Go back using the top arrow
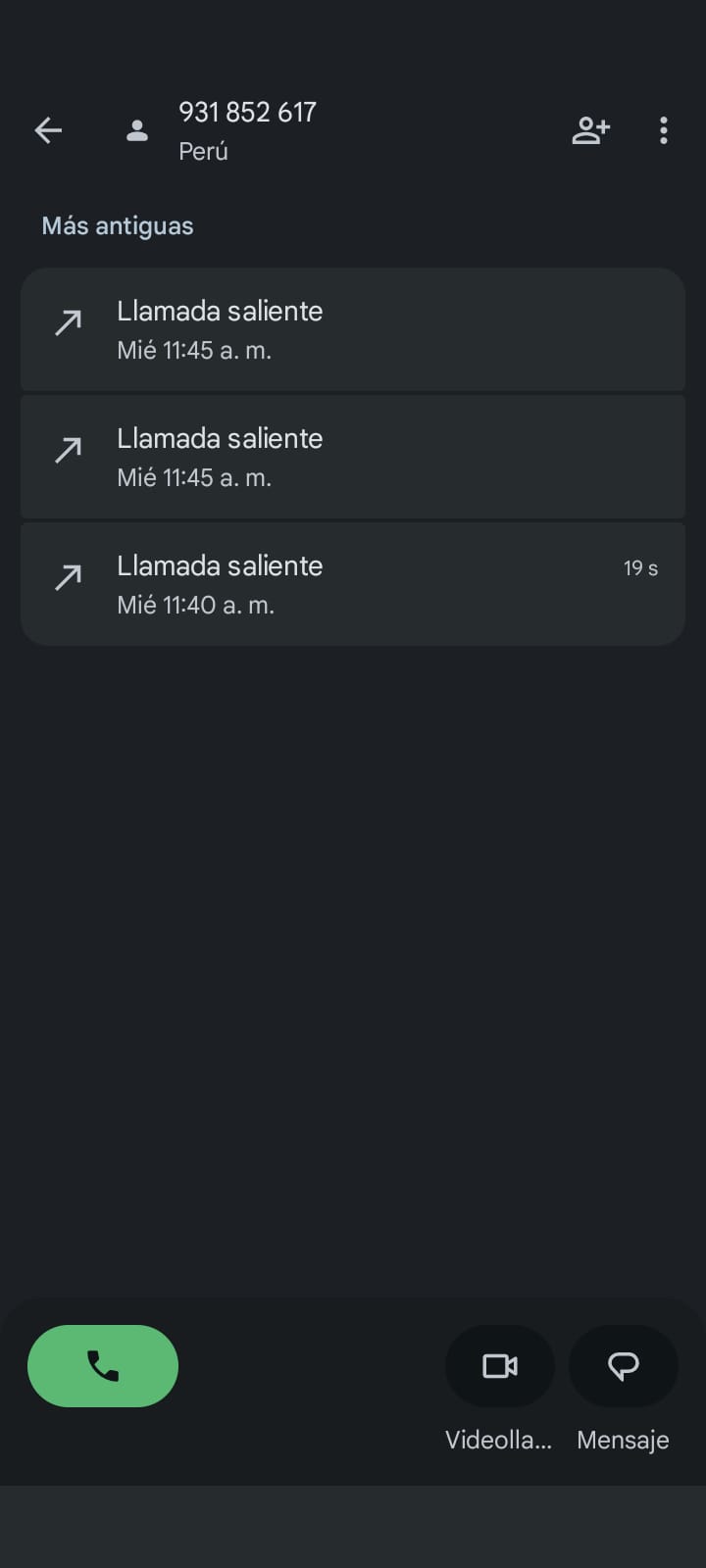This screenshot has height=1568, width=706. (x=48, y=130)
